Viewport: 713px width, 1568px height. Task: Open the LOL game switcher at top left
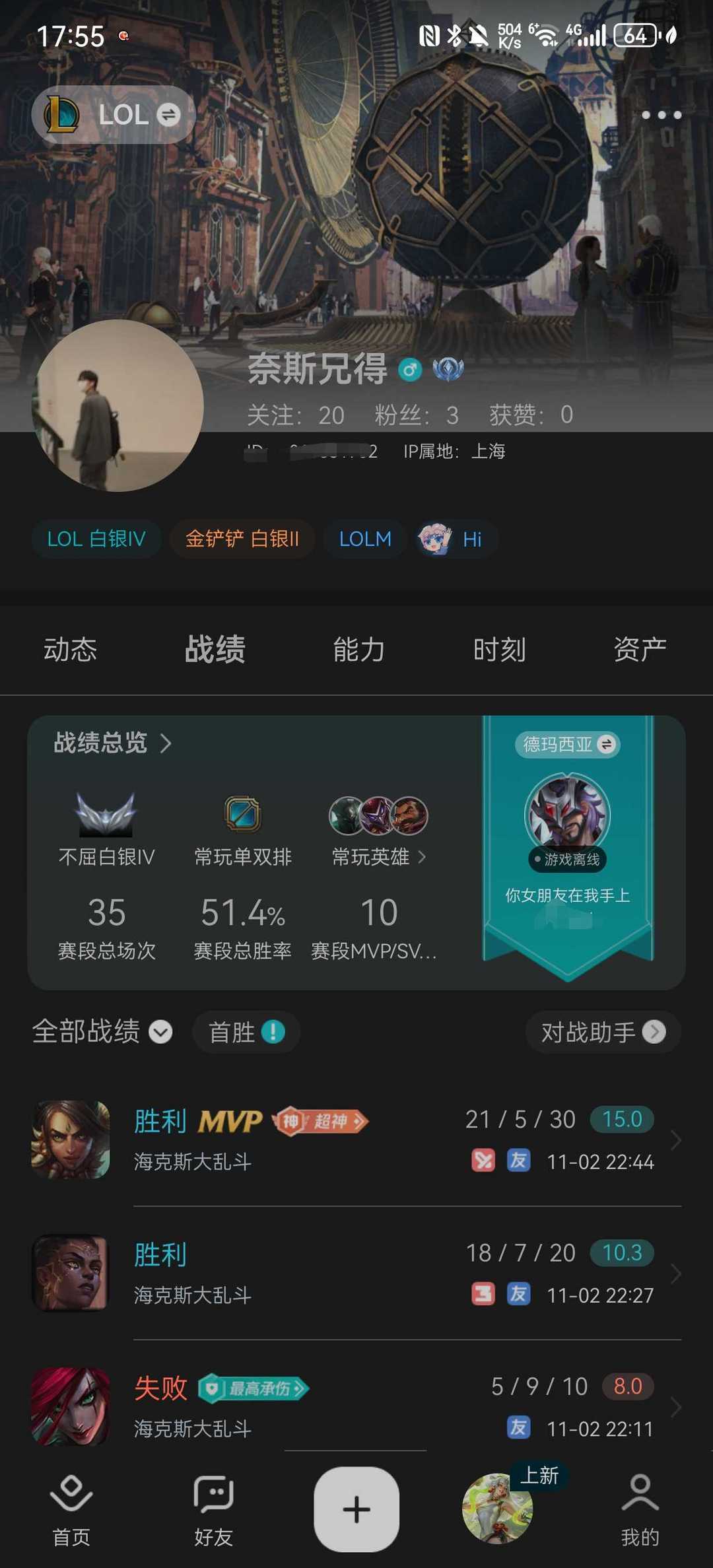(x=113, y=114)
